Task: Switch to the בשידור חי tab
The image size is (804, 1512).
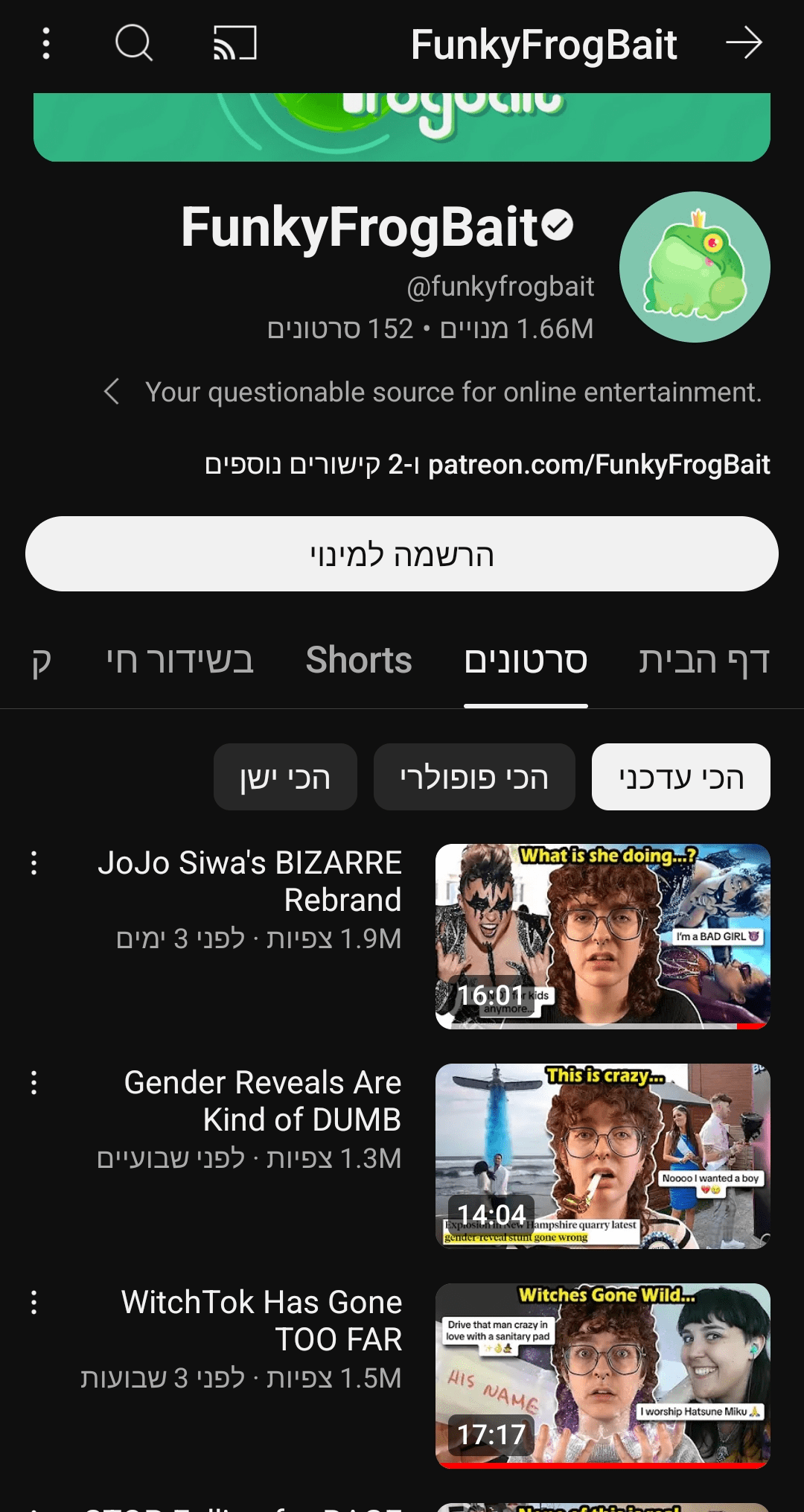Action: (x=180, y=660)
